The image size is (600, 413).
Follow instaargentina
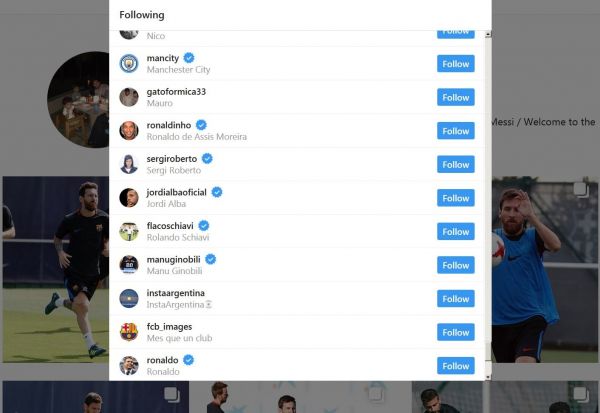[455, 299]
